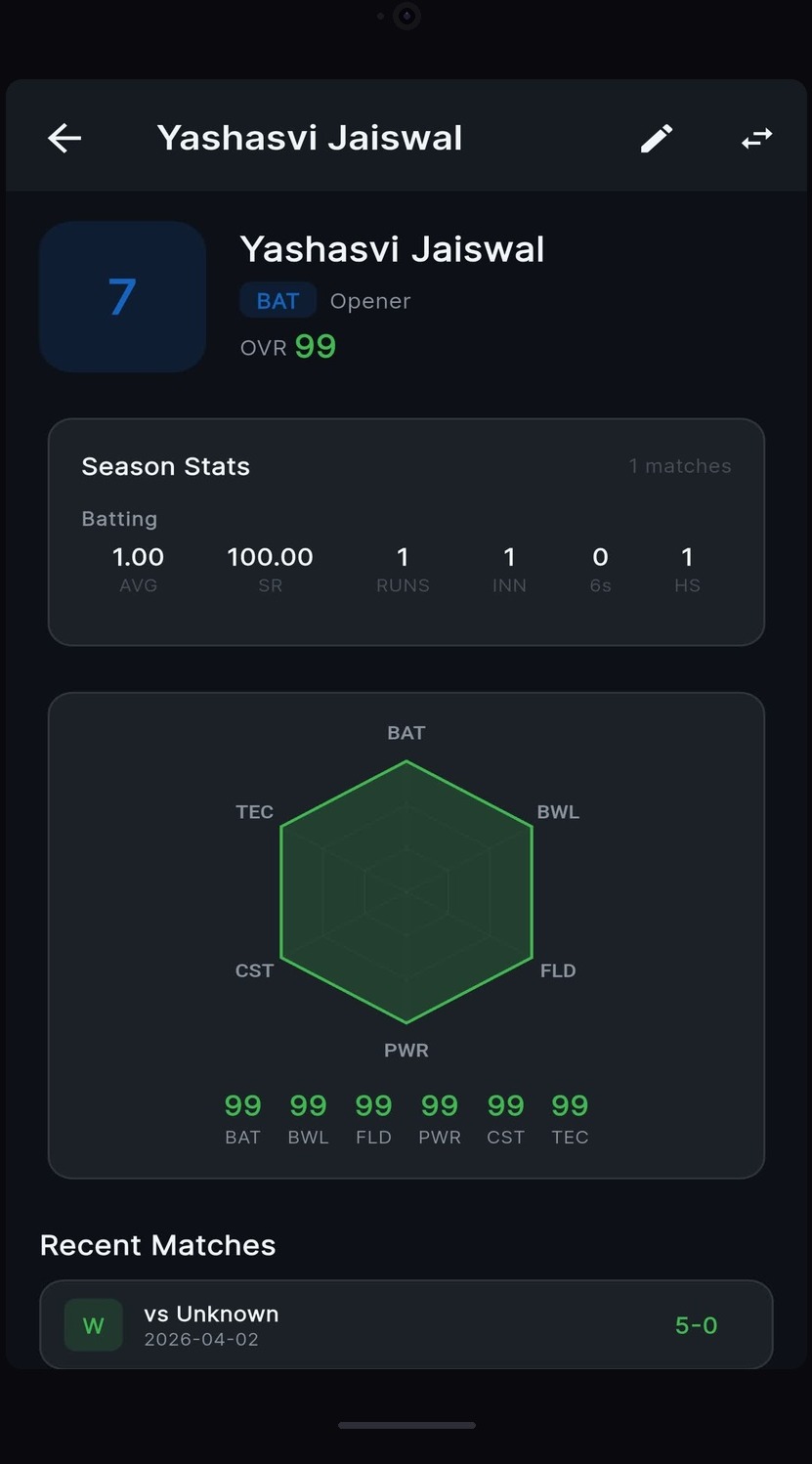Select the Season Stats panel header

point(165,466)
